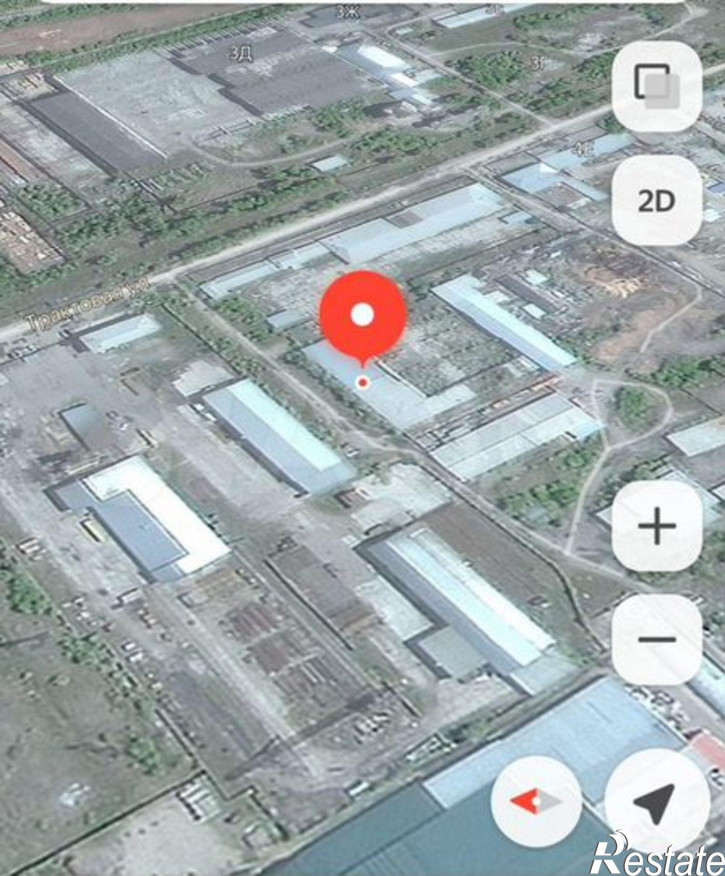Switch the map to 2D view

pos(656,201)
